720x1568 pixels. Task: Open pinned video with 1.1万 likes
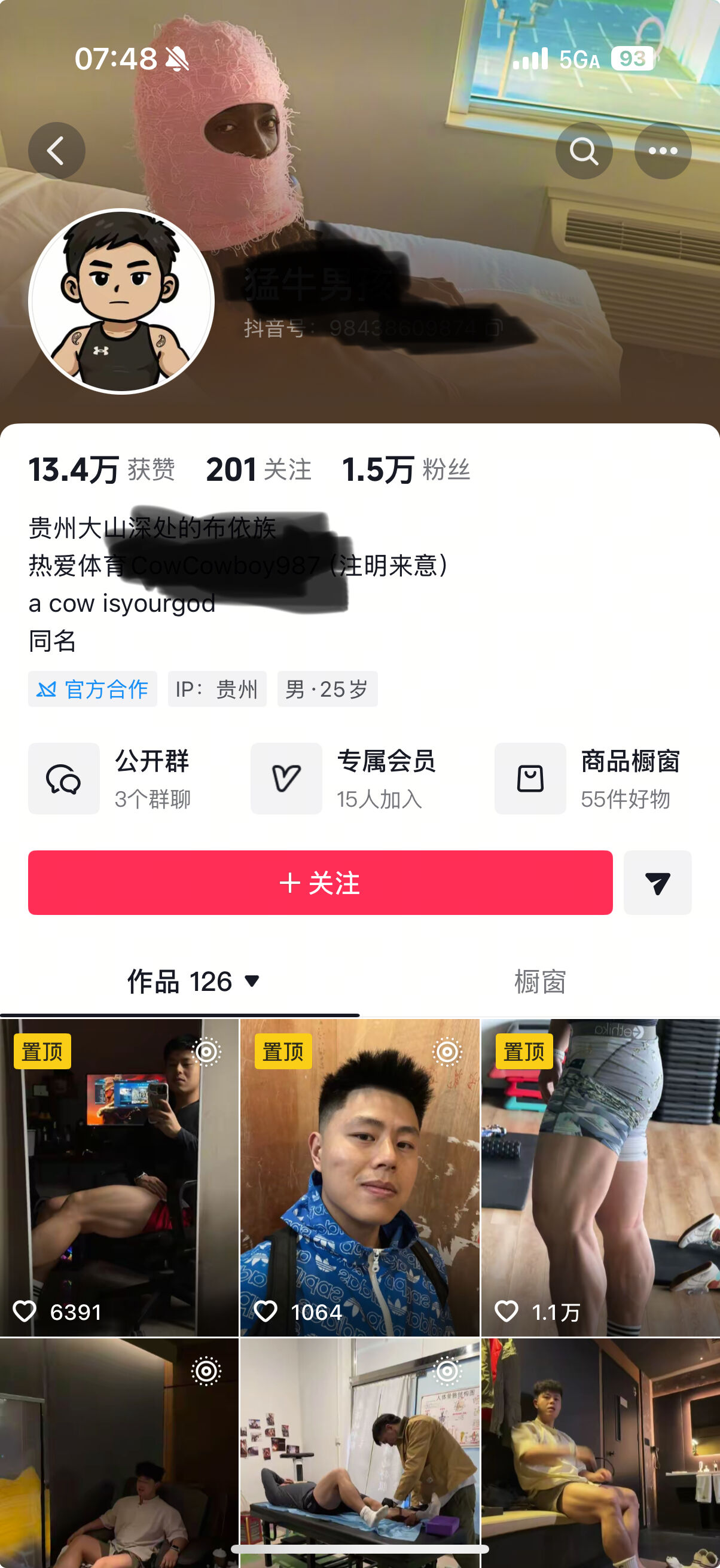tap(600, 1178)
